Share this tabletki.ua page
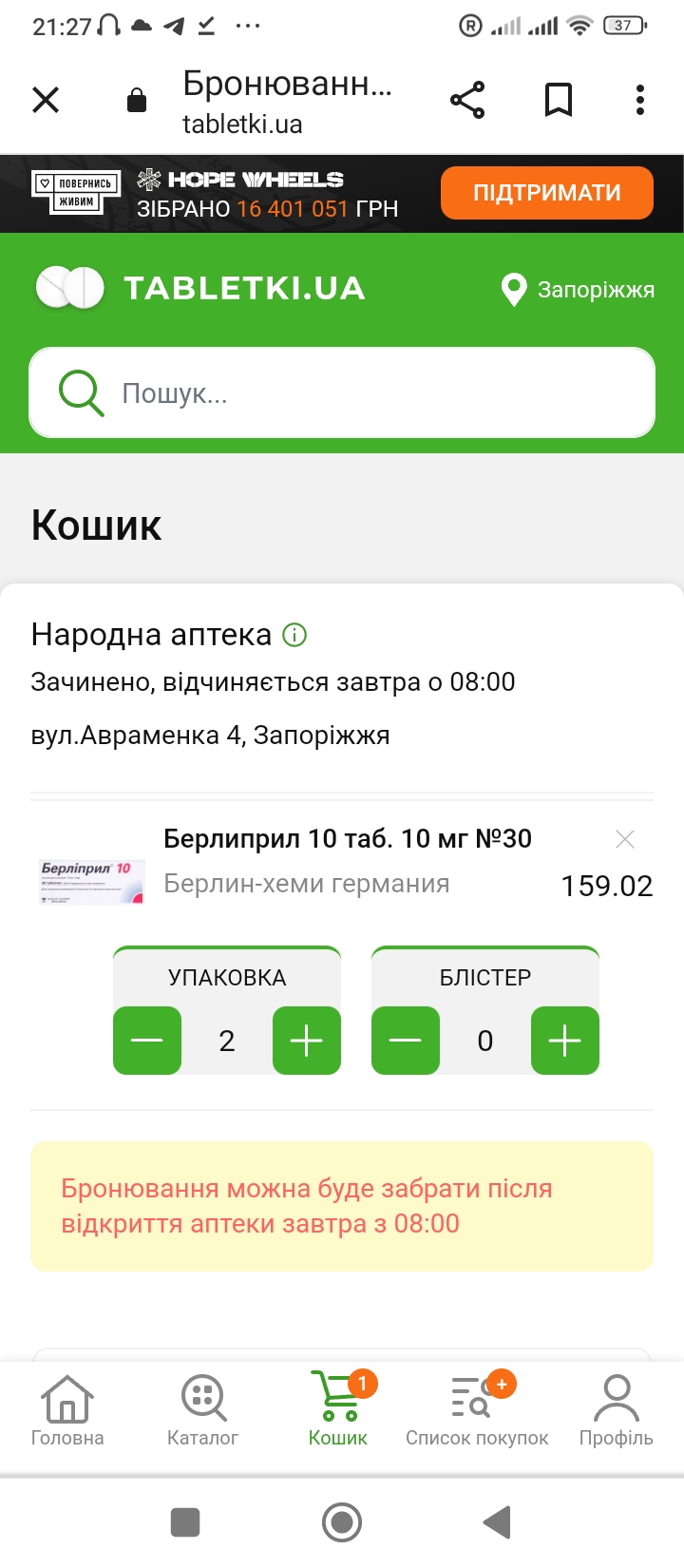This screenshot has width=684, height=1568. pos(466,100)
